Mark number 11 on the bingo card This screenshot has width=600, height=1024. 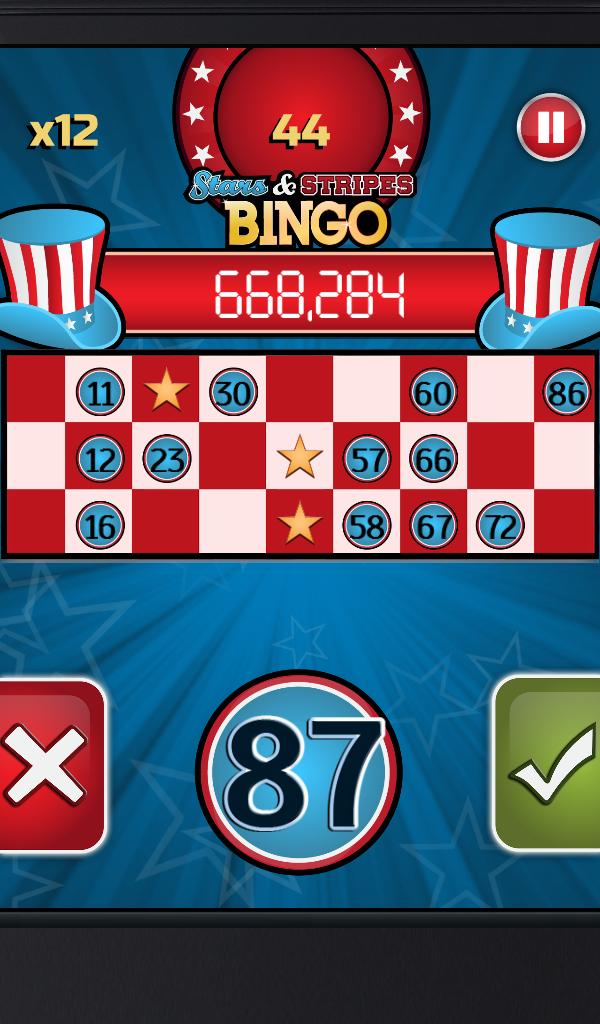[x=100, y=393]
